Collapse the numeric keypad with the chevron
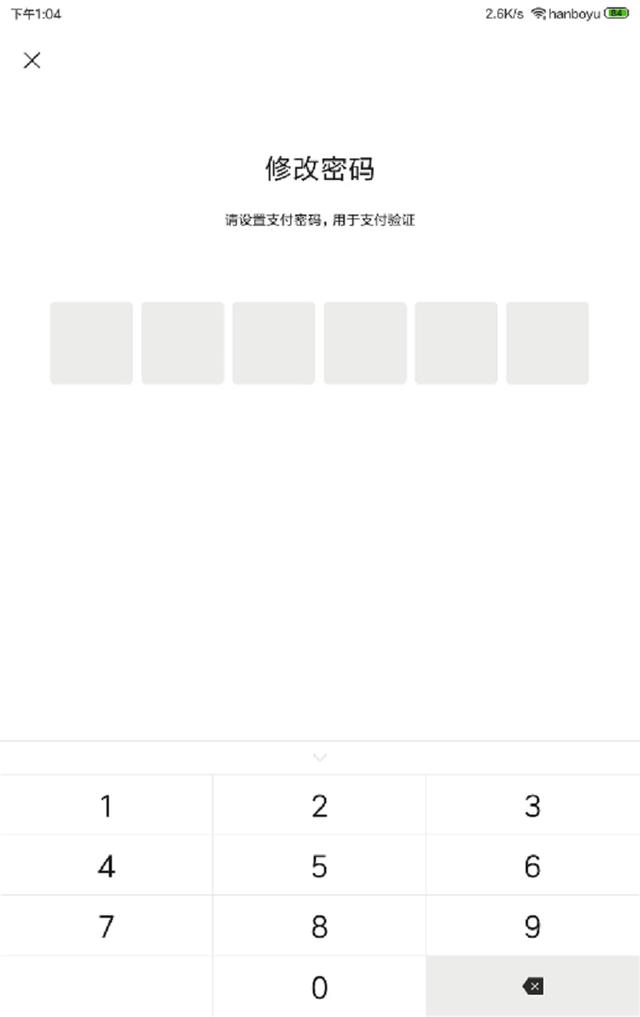Image resolution: width=640 pixels, height=1017 pixels. tap(320, 757)
